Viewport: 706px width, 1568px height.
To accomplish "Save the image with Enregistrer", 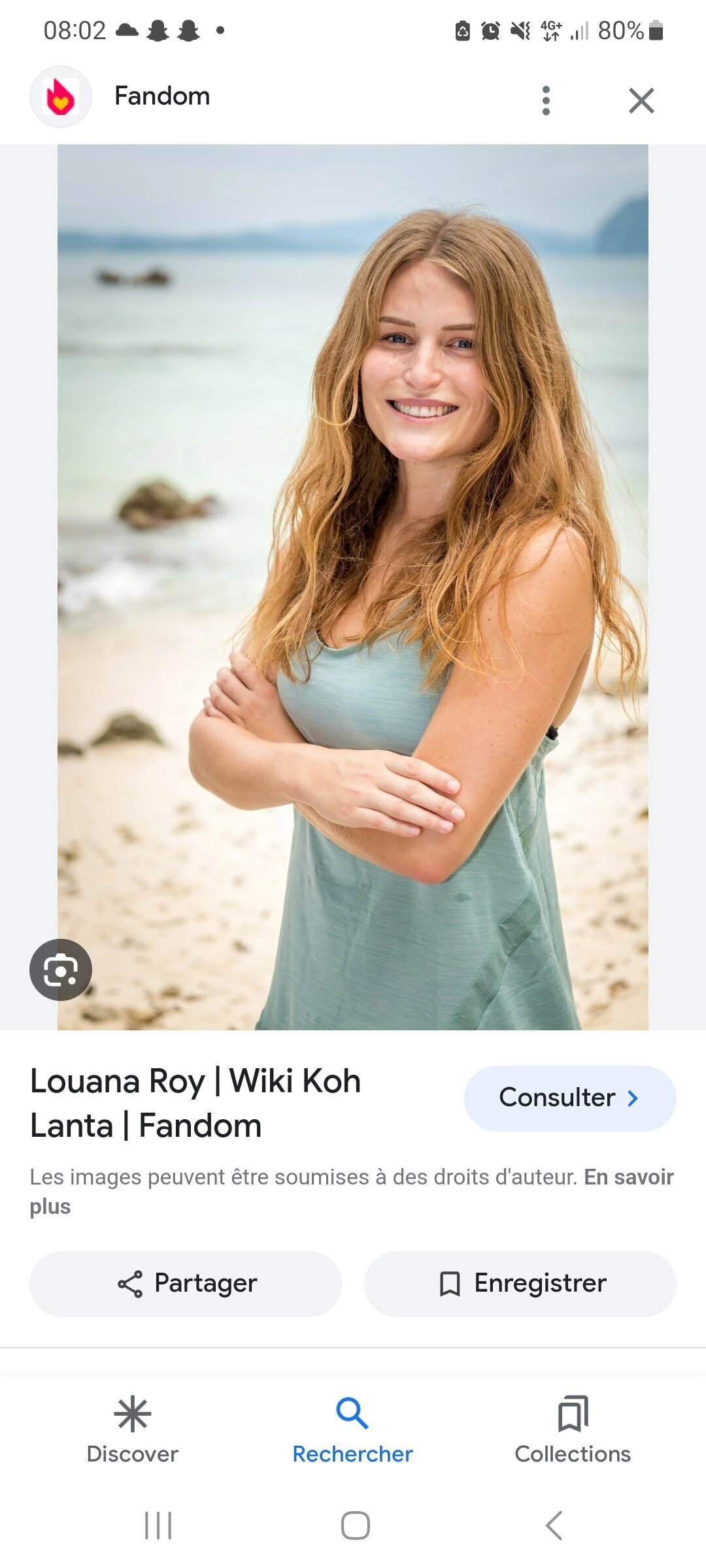I will [520, 1284].
